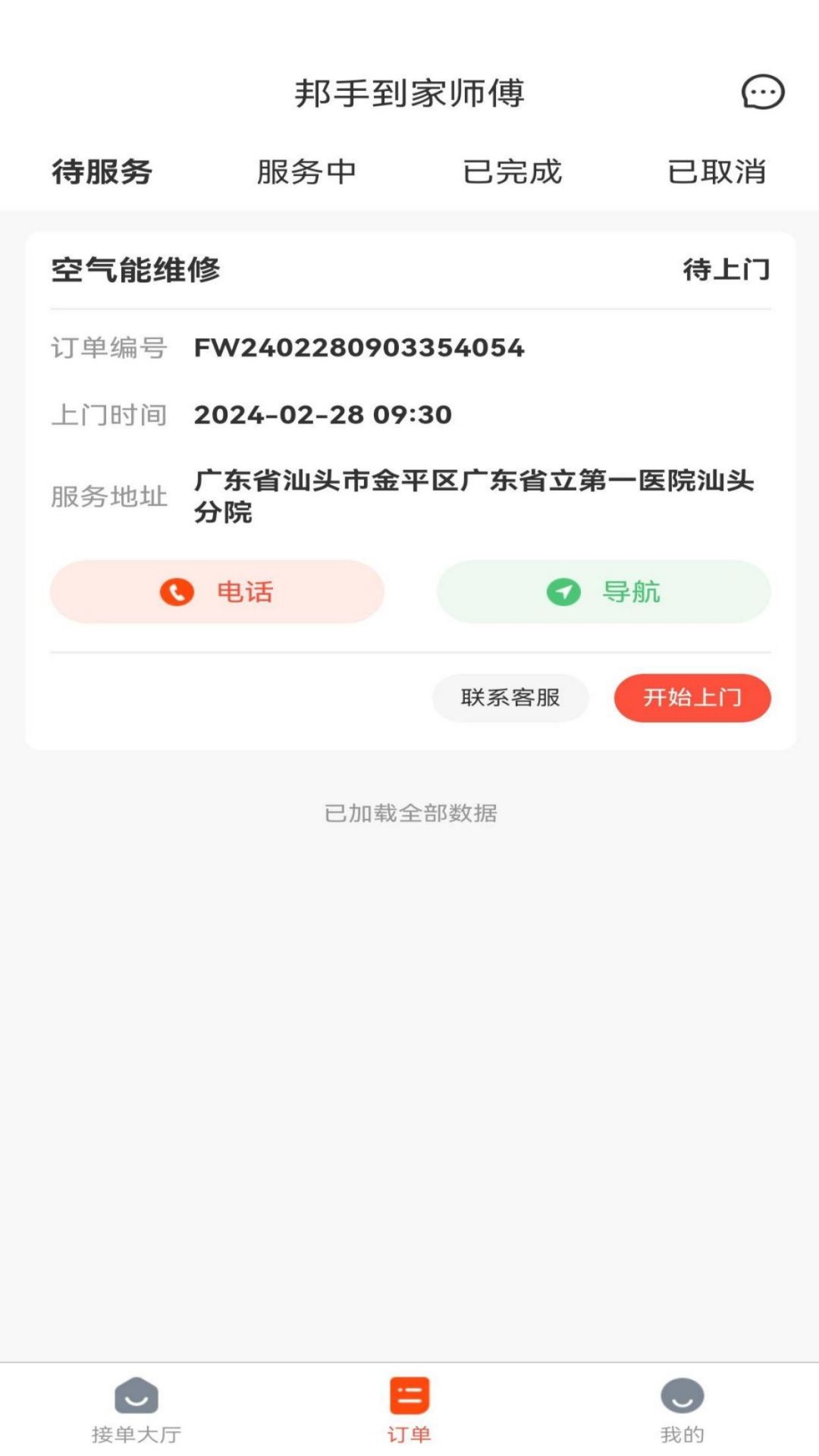
Task: Stay on the 待服务 tab
Action: pos(101,172)
